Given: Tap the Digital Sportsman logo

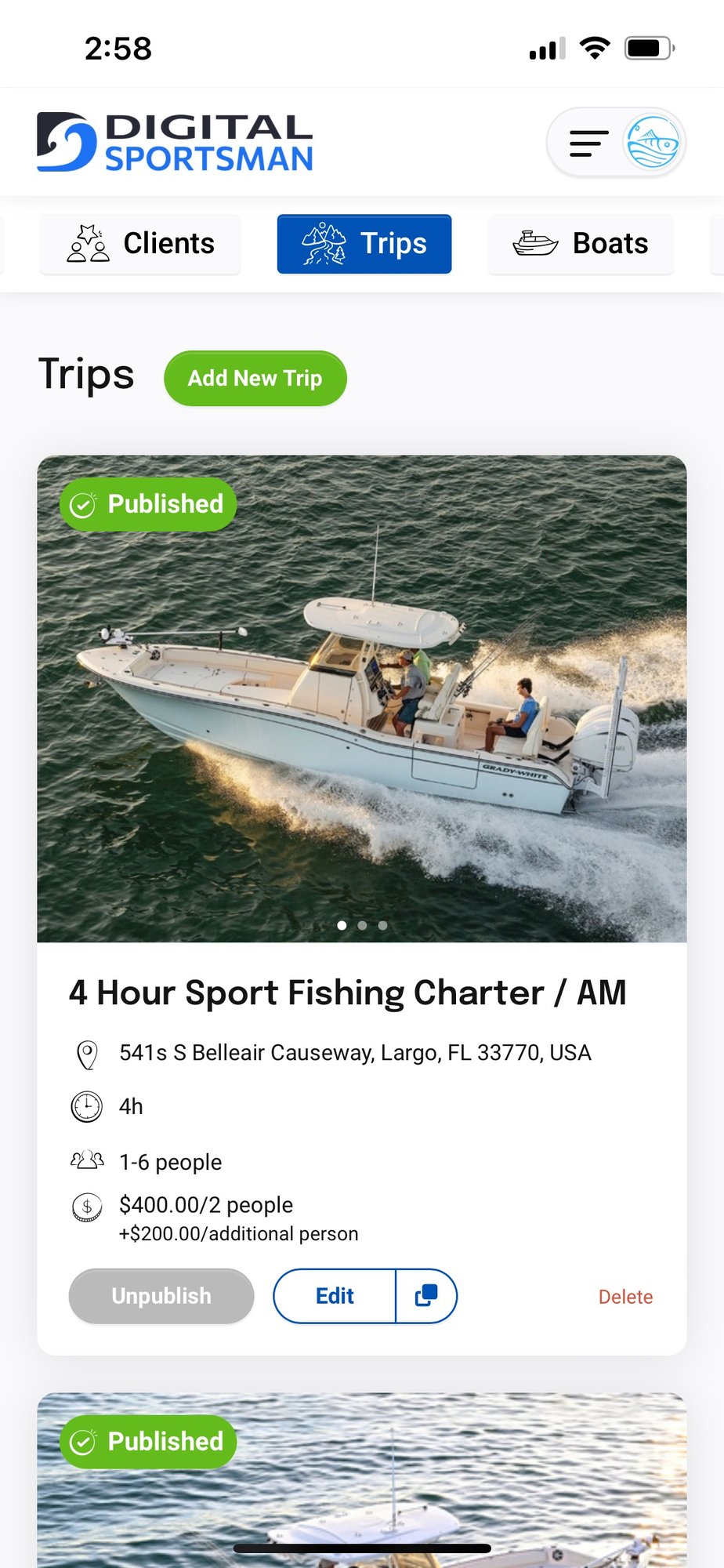Looking at the screenshot, I should (x=175, y=142).
